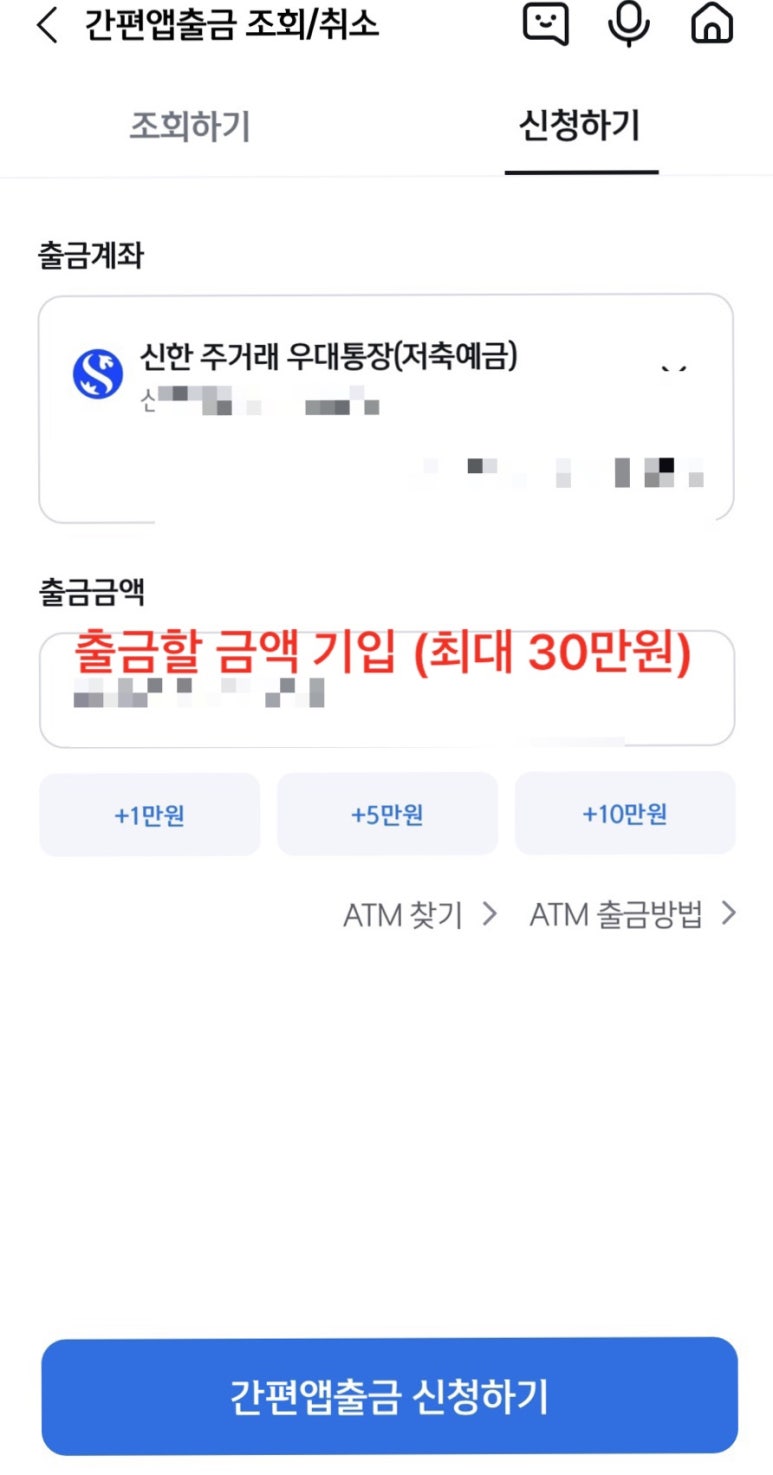Image resolution: width=773 pixels, height=1475 pixels.
Task: Add +1만원 to the amount
Action: pos(149,814)
